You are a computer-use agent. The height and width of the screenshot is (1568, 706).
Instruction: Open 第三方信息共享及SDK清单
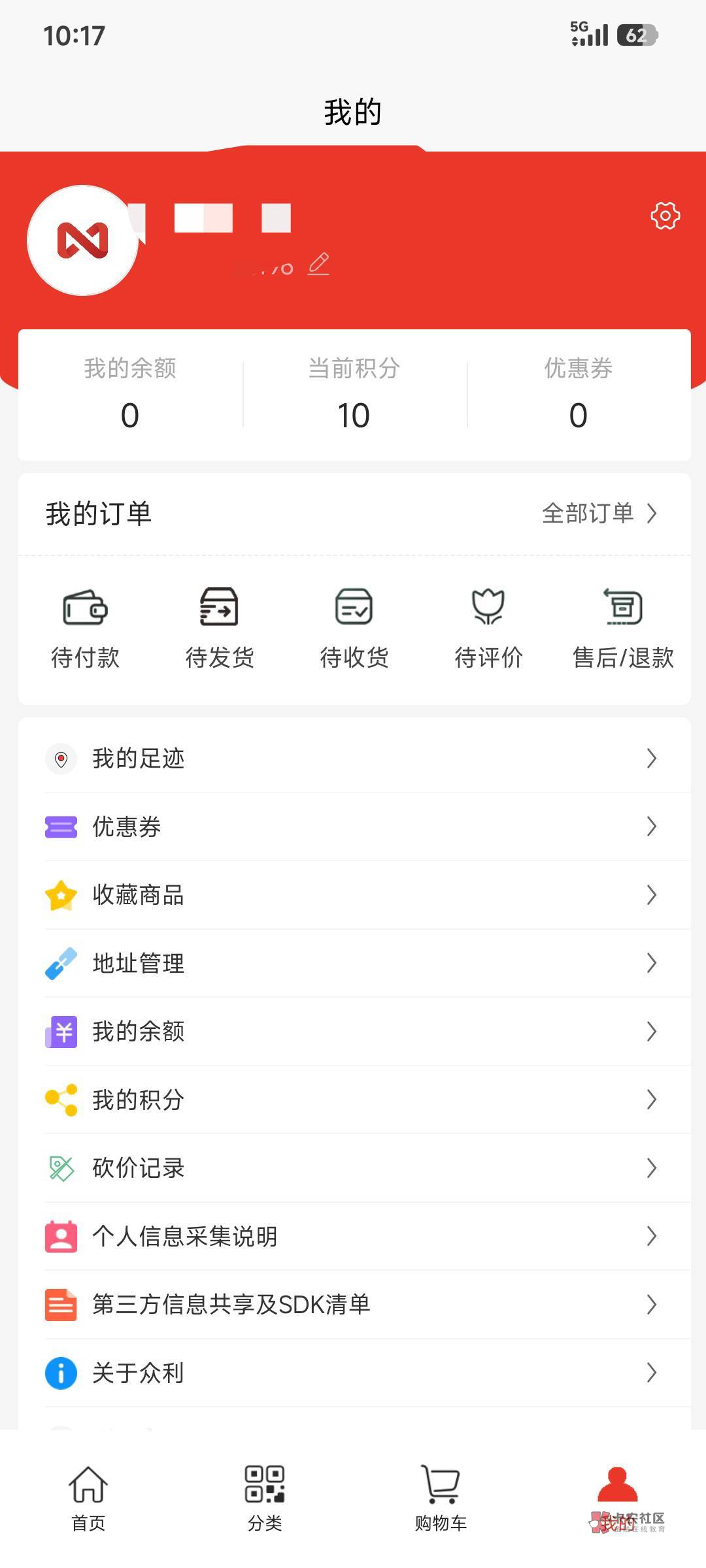coord(353,1305)
